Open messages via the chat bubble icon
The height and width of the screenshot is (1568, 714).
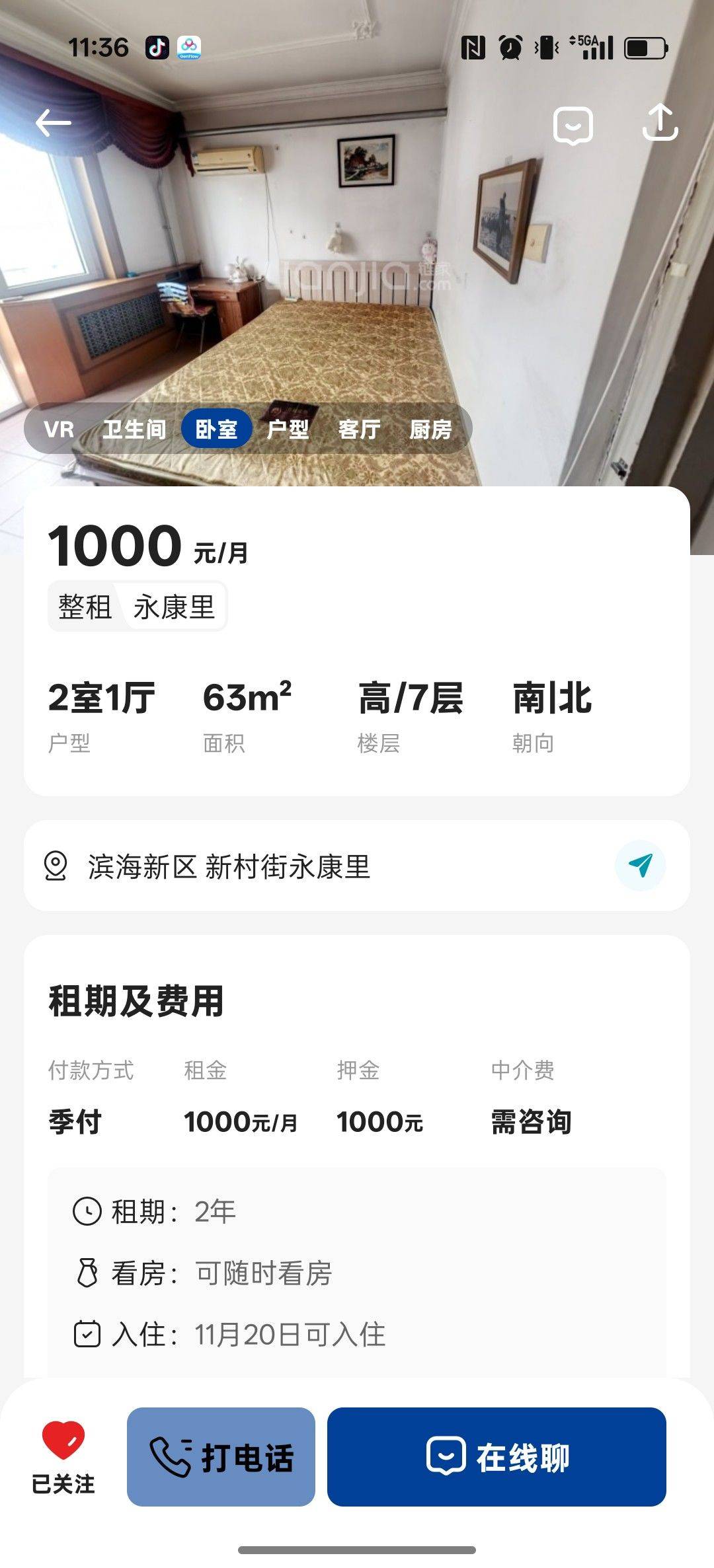tap(573, 124)
